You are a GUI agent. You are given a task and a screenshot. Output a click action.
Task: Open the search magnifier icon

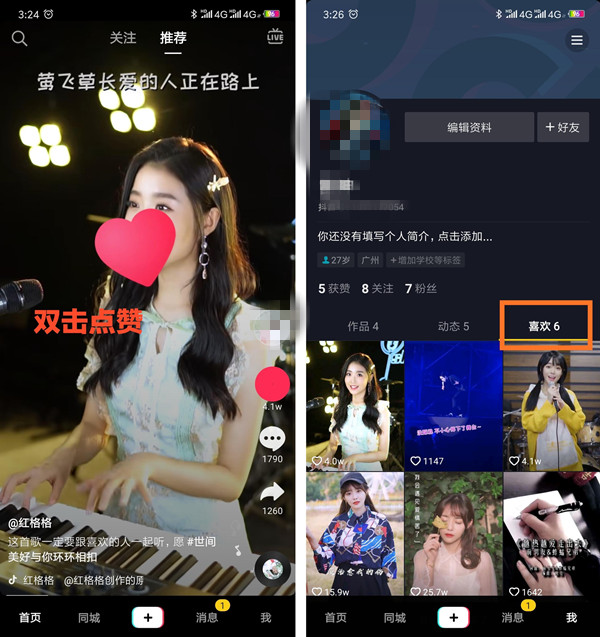pos(20,38)
